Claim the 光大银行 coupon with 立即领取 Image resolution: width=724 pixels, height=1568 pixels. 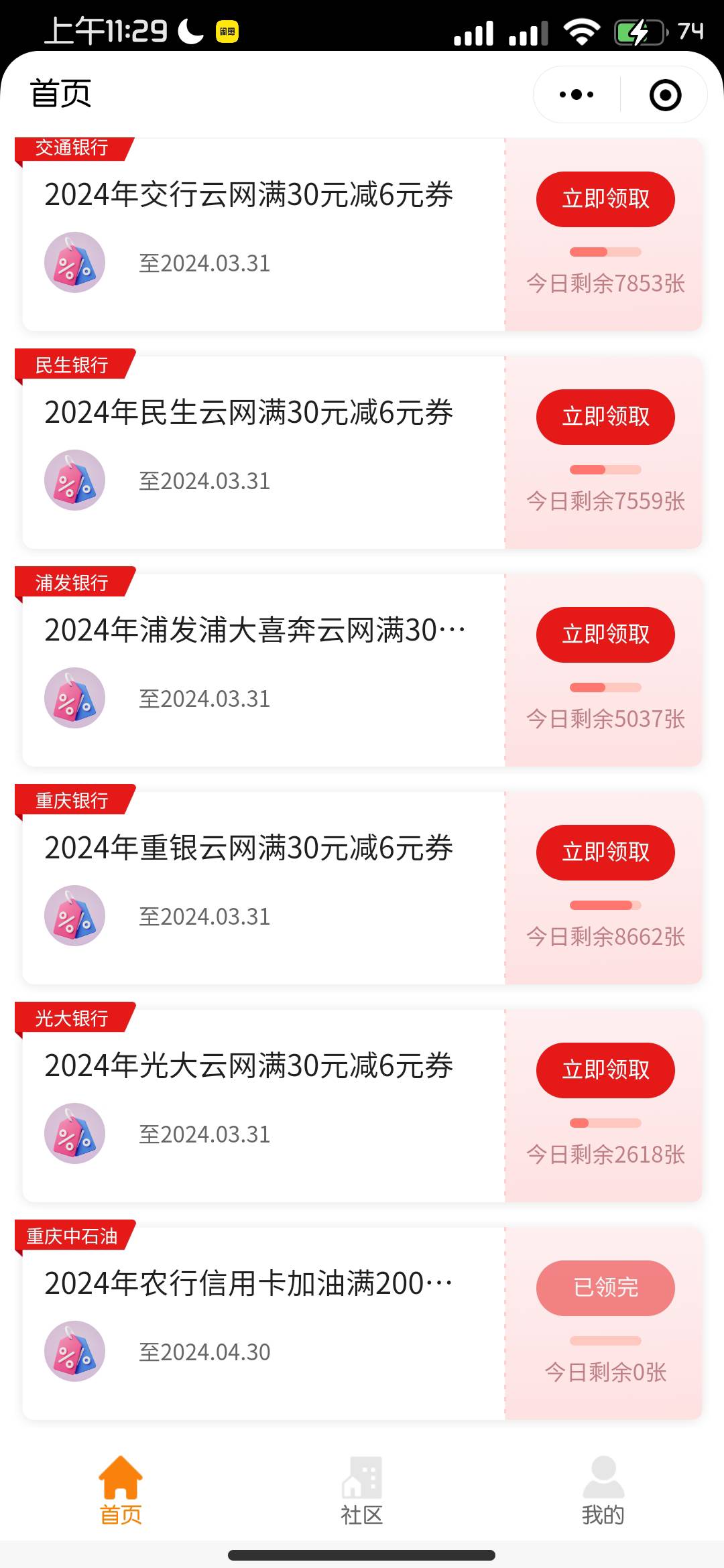tap(605, 1070)
